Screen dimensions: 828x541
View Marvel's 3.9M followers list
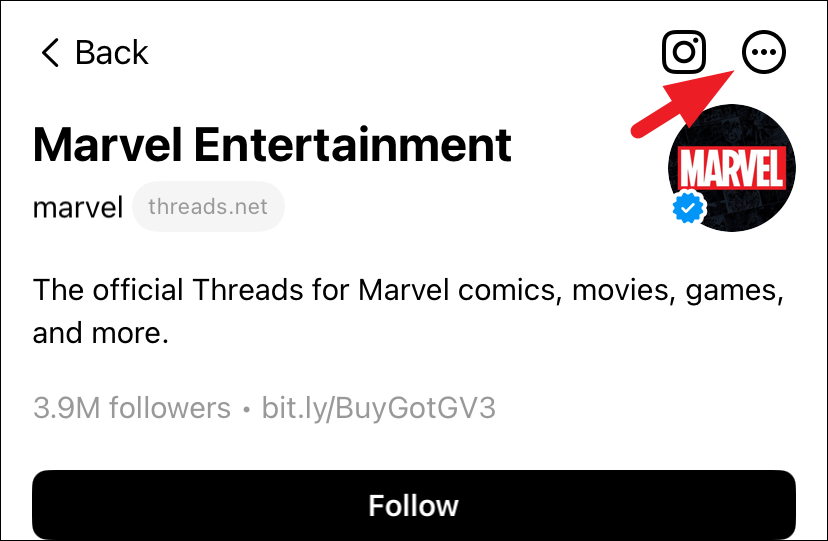pyautogui.click(x=131, y=408)
